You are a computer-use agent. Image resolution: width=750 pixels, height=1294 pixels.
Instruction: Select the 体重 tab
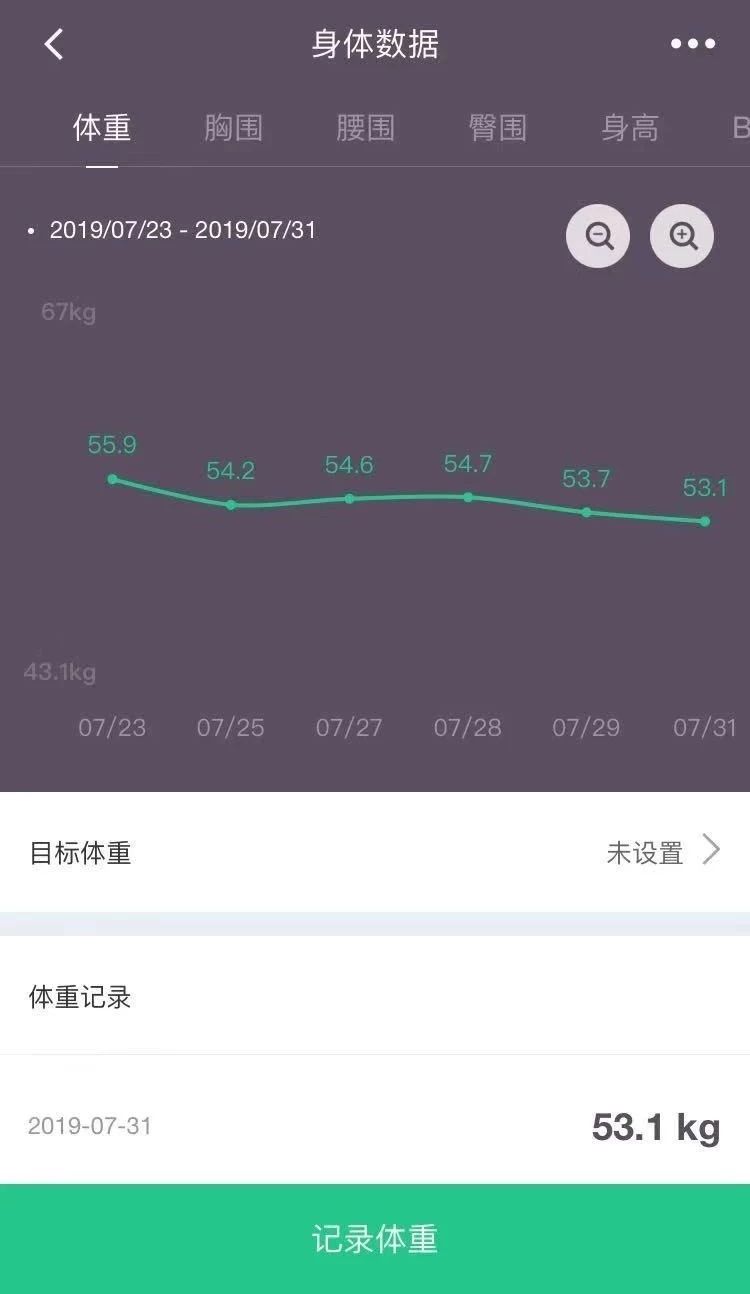tap(102, 128)
